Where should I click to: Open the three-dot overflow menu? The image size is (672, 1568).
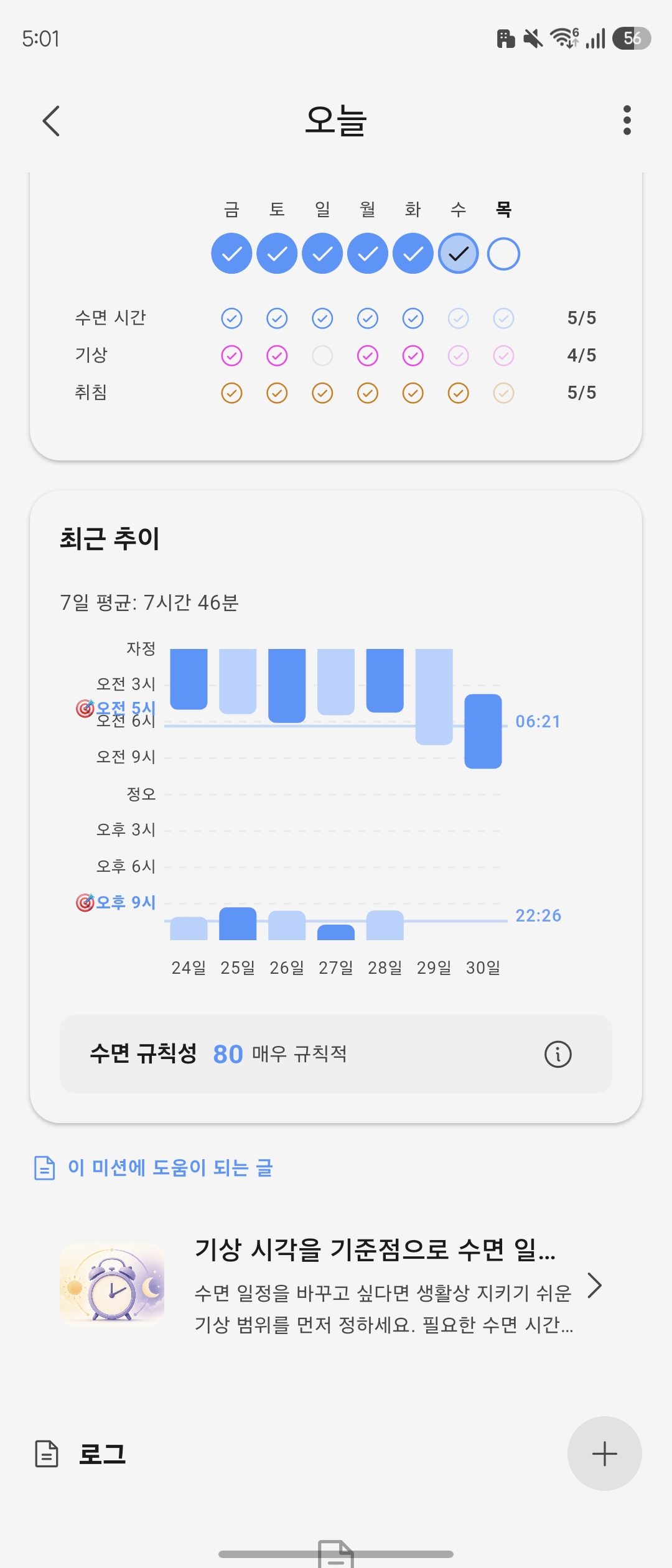pyautogui.click(x=627, y=120)
